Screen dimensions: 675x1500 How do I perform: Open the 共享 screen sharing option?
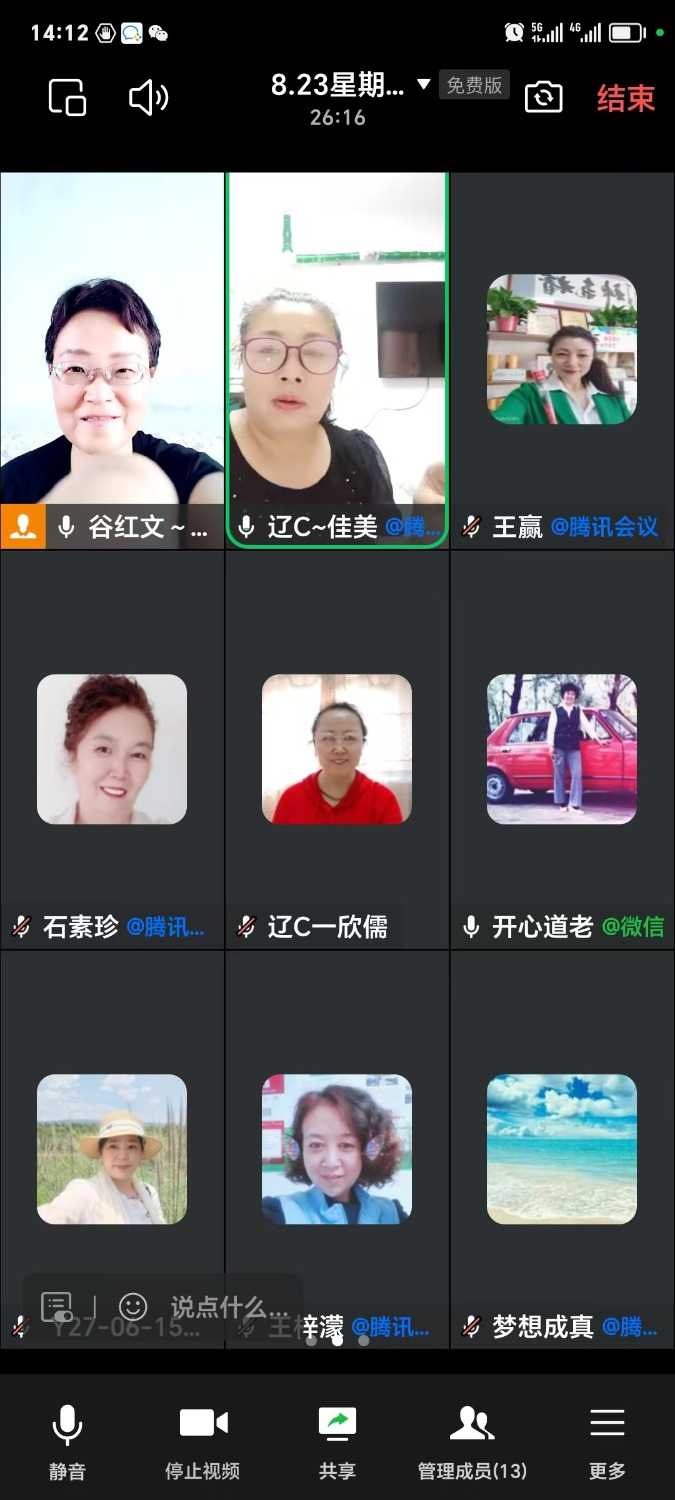(337, 1440)
